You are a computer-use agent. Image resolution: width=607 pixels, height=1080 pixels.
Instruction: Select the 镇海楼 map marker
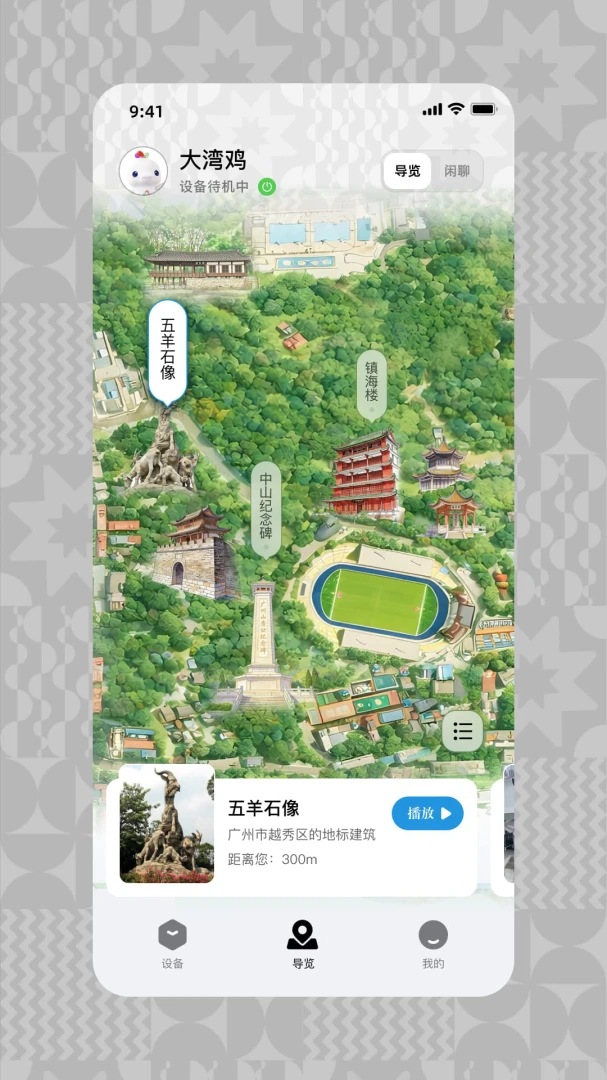pyautogui.click(x=371, y=385)
